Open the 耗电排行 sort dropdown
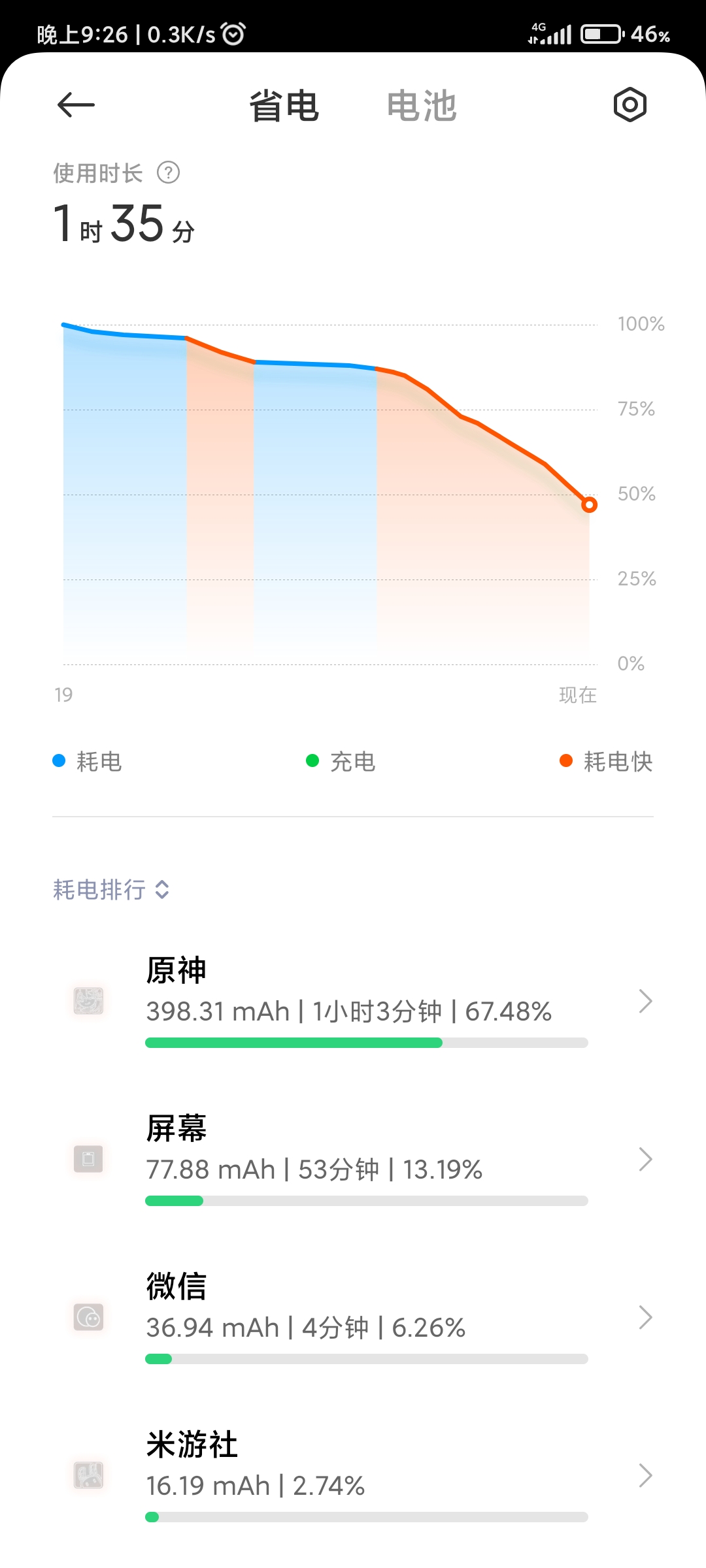706x1568 pixels. (x=111, y=889)
